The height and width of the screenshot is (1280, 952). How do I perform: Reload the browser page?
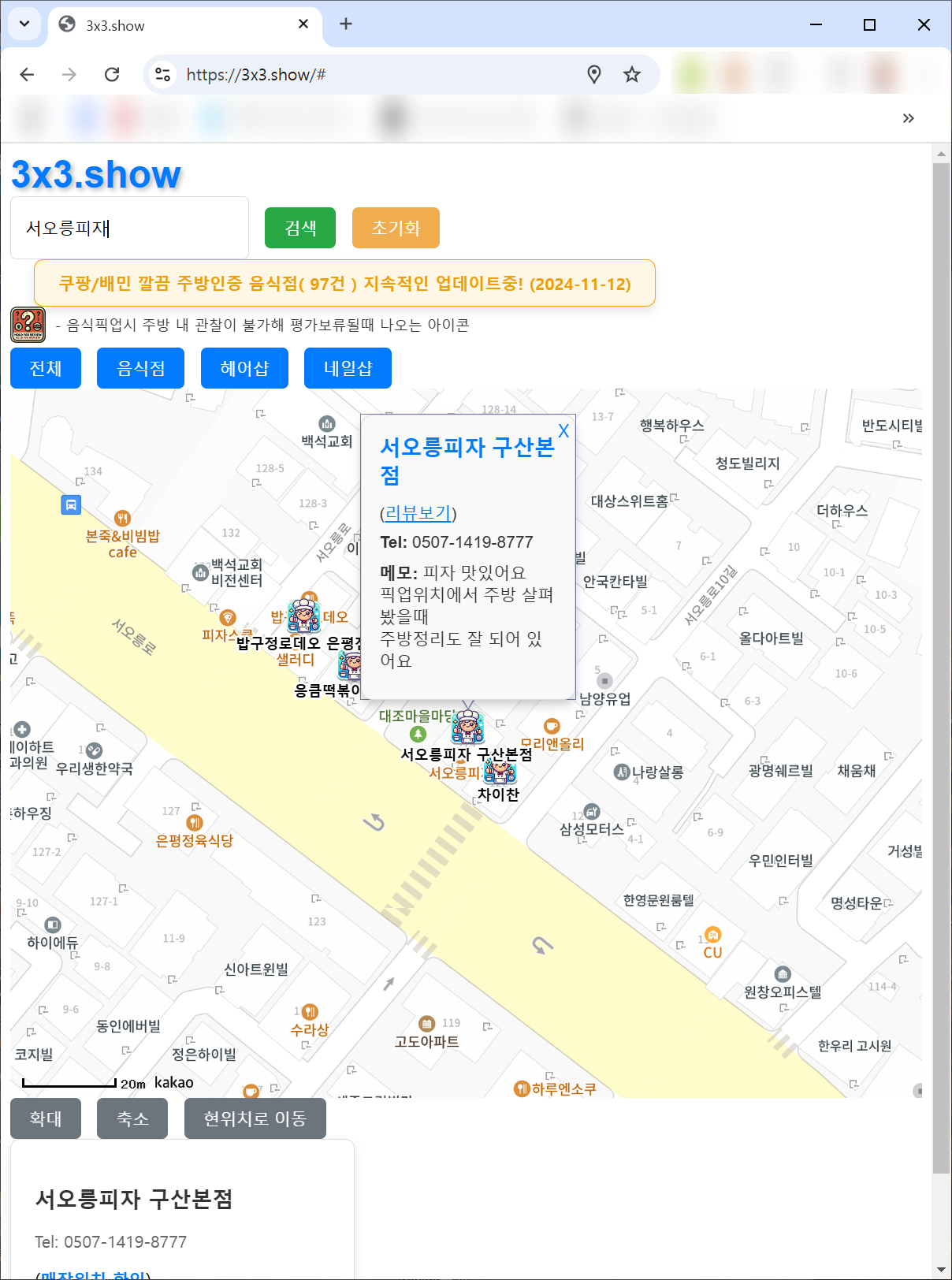(x=112, y=74)
